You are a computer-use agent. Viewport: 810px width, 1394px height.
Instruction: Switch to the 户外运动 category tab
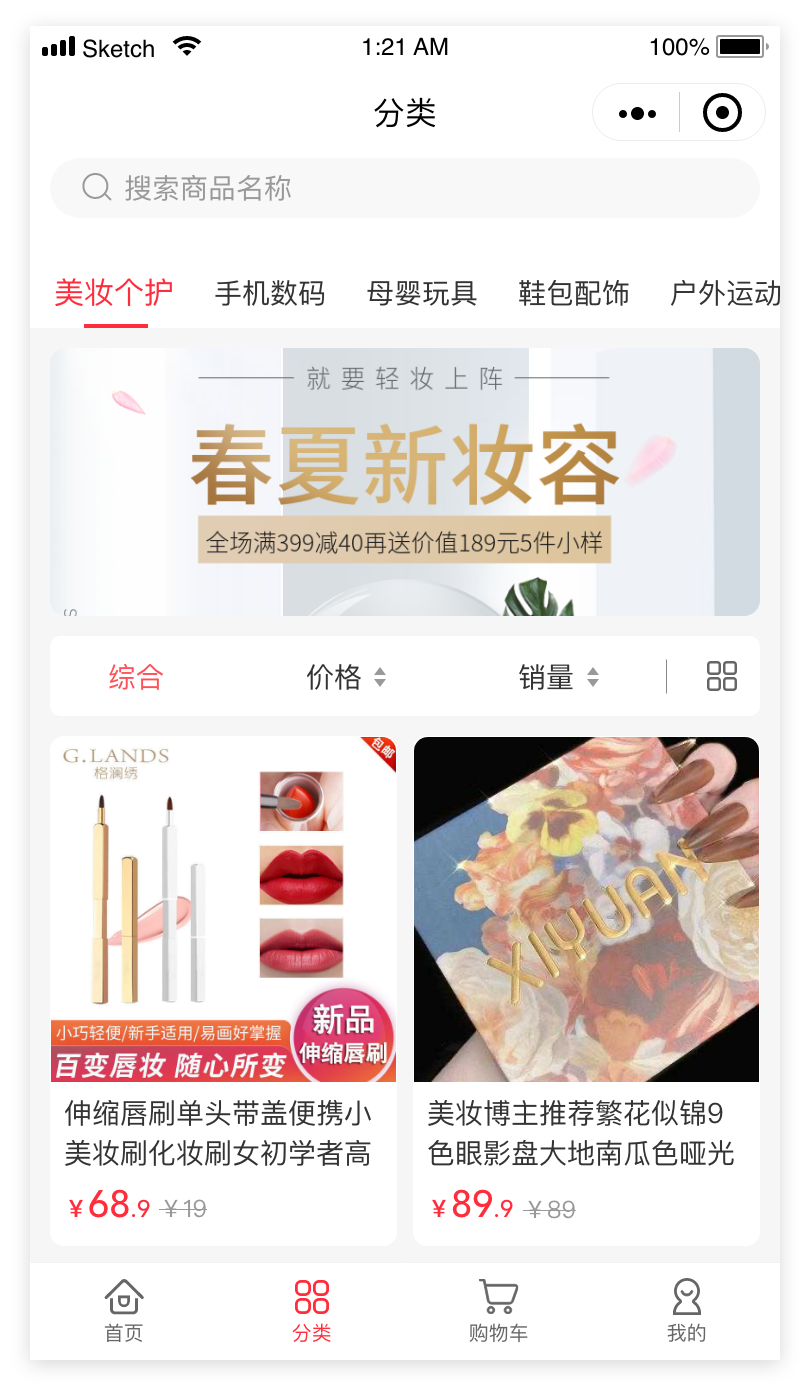pos(724,293)
